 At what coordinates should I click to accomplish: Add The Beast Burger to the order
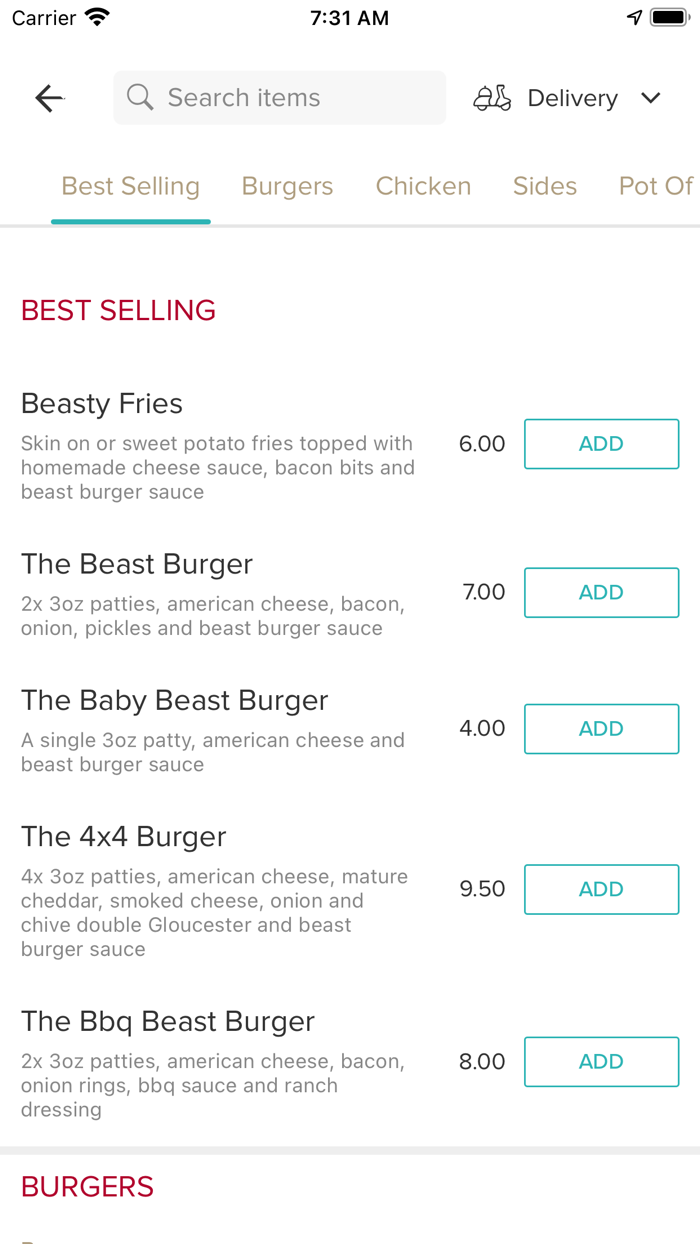tap(601, 592)
